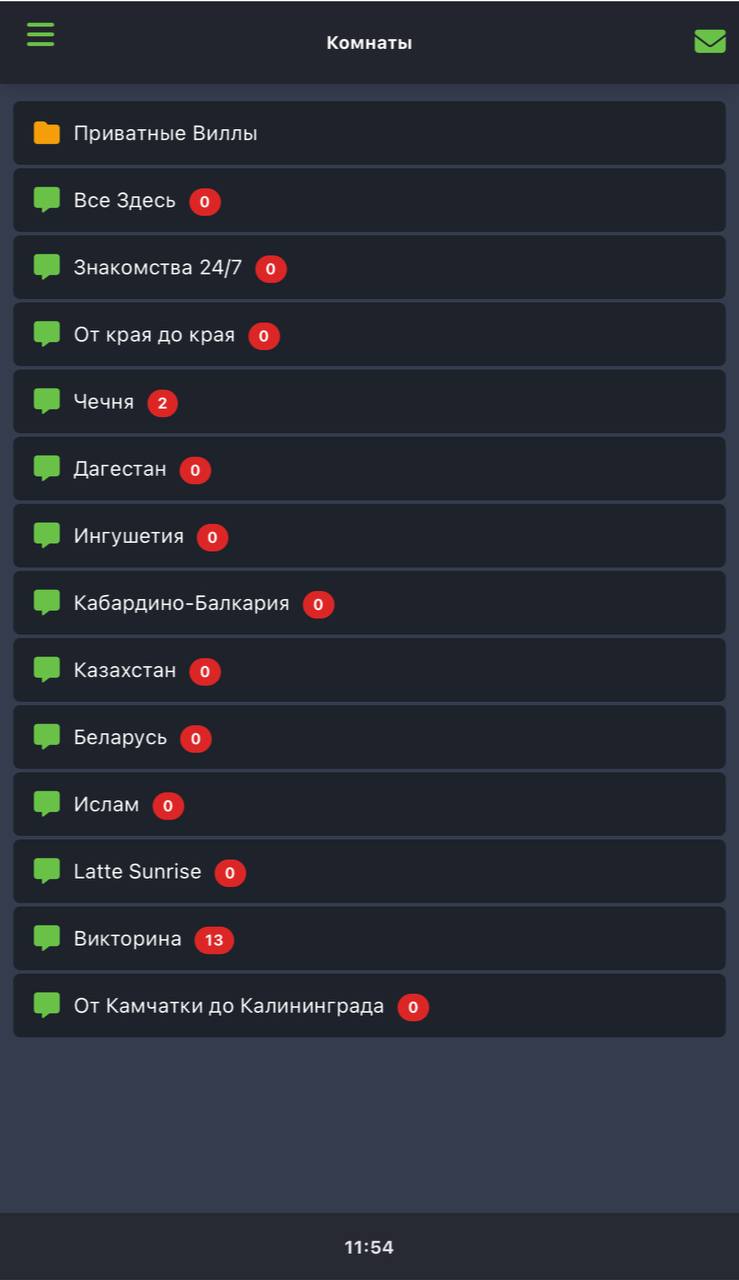Viewport: 739px width, 1280px height.
Task: Open От Камчатки до Калининграда room
Action: 229,1006
